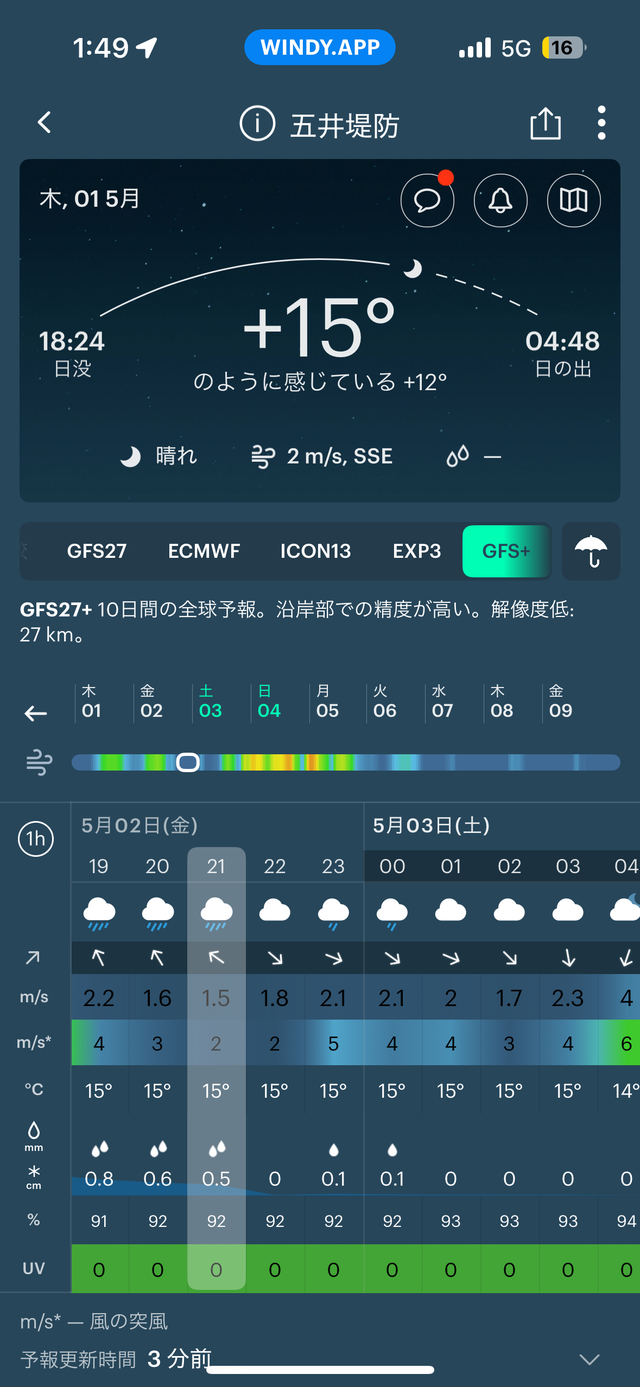Go back to the previous screen
This screenshot has width=640, height=1387.
pos(44,123)
